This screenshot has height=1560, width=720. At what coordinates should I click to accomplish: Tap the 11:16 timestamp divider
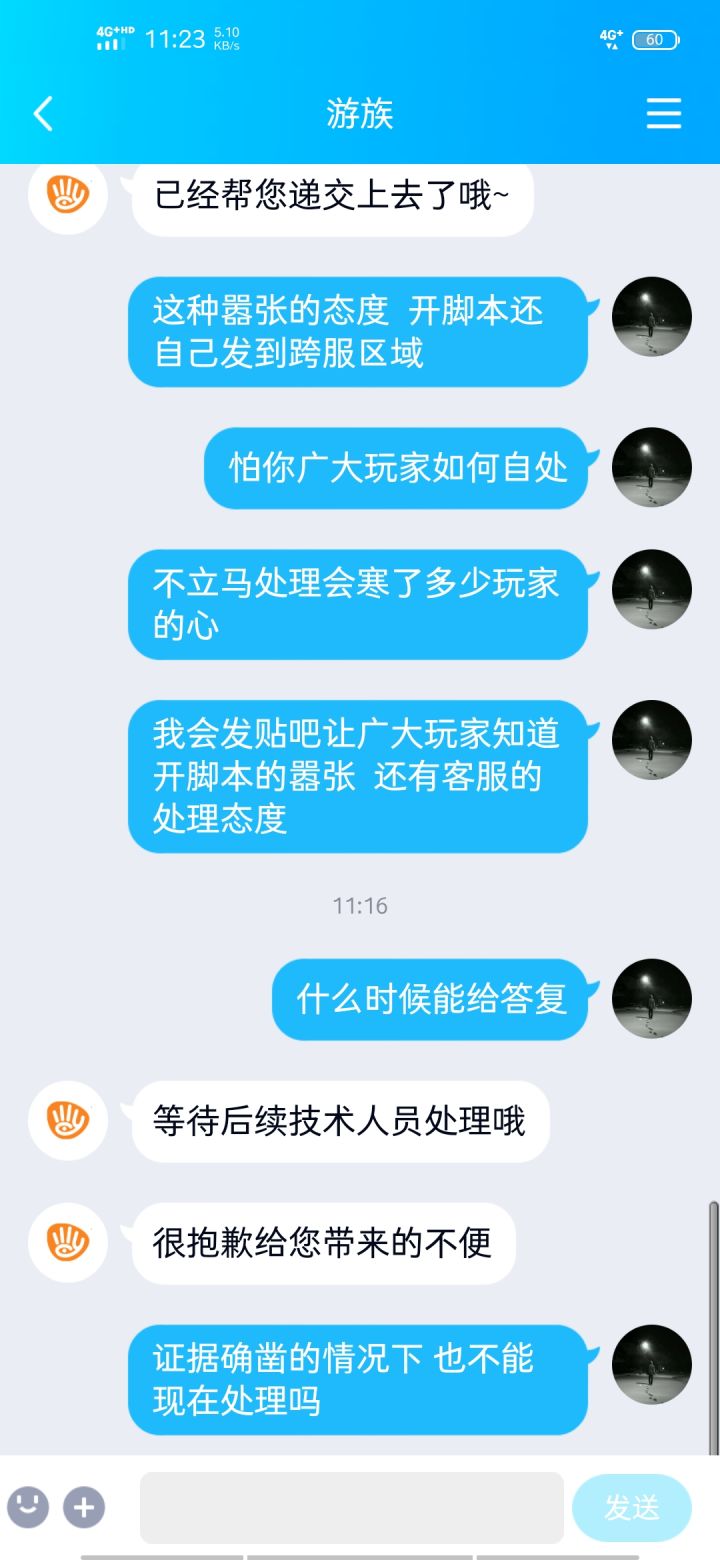pos(360,906)
